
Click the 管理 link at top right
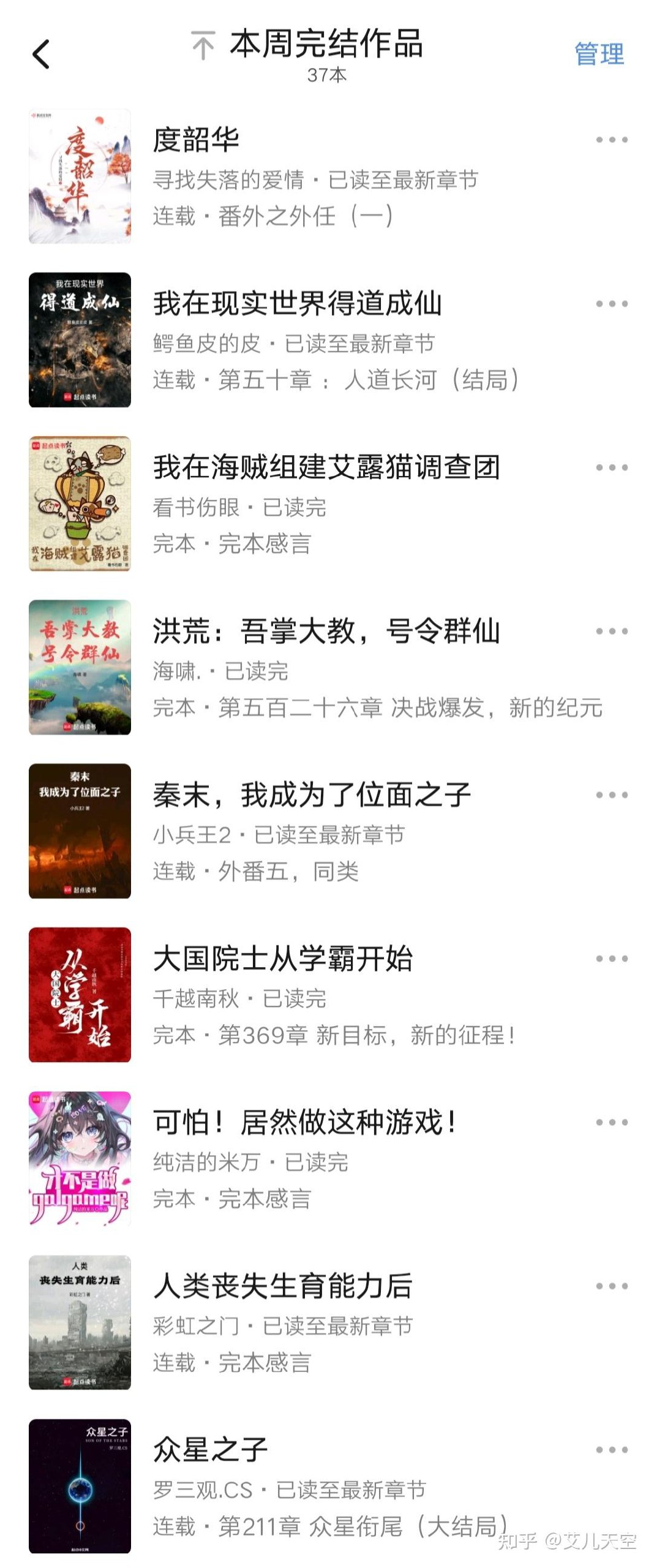point(599,54)
